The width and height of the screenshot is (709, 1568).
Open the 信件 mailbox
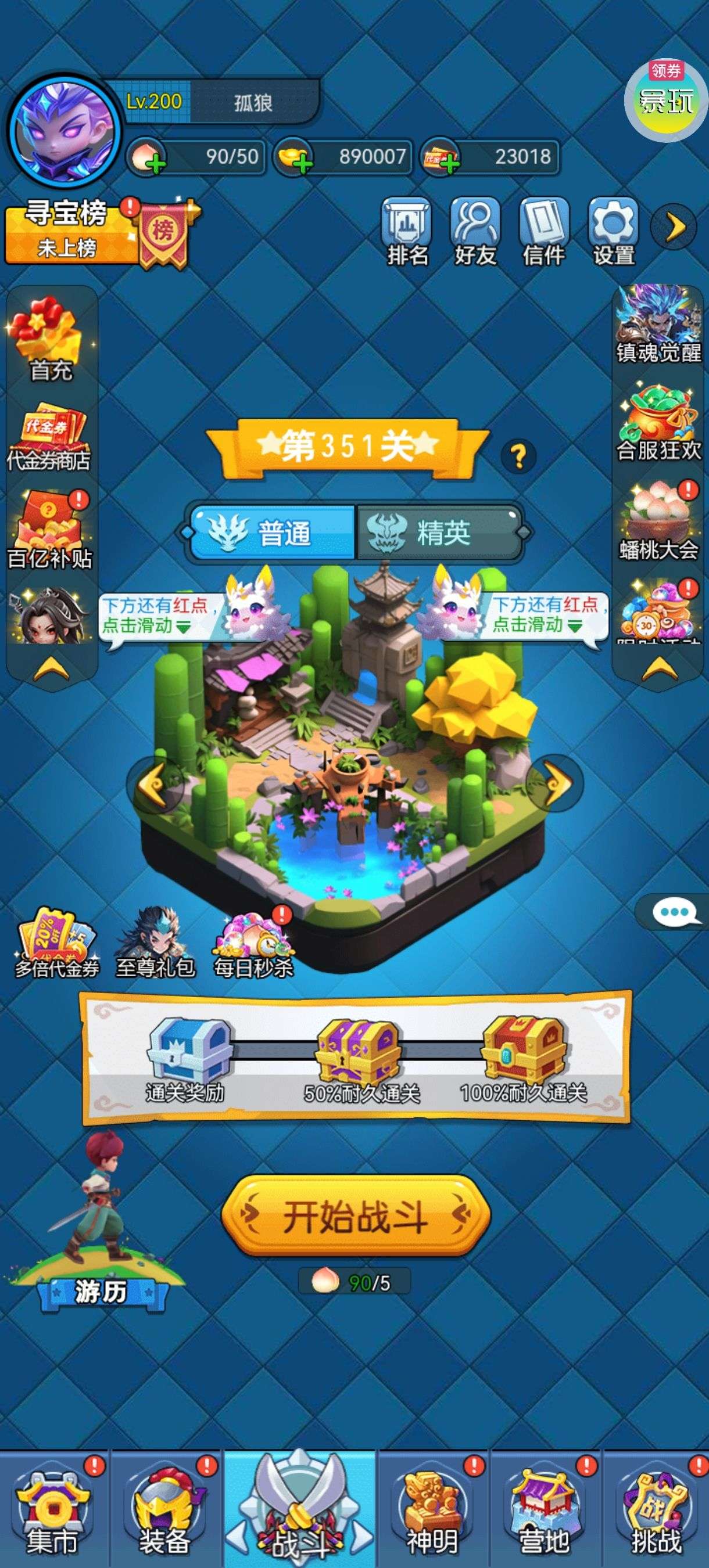coord(544,232)
